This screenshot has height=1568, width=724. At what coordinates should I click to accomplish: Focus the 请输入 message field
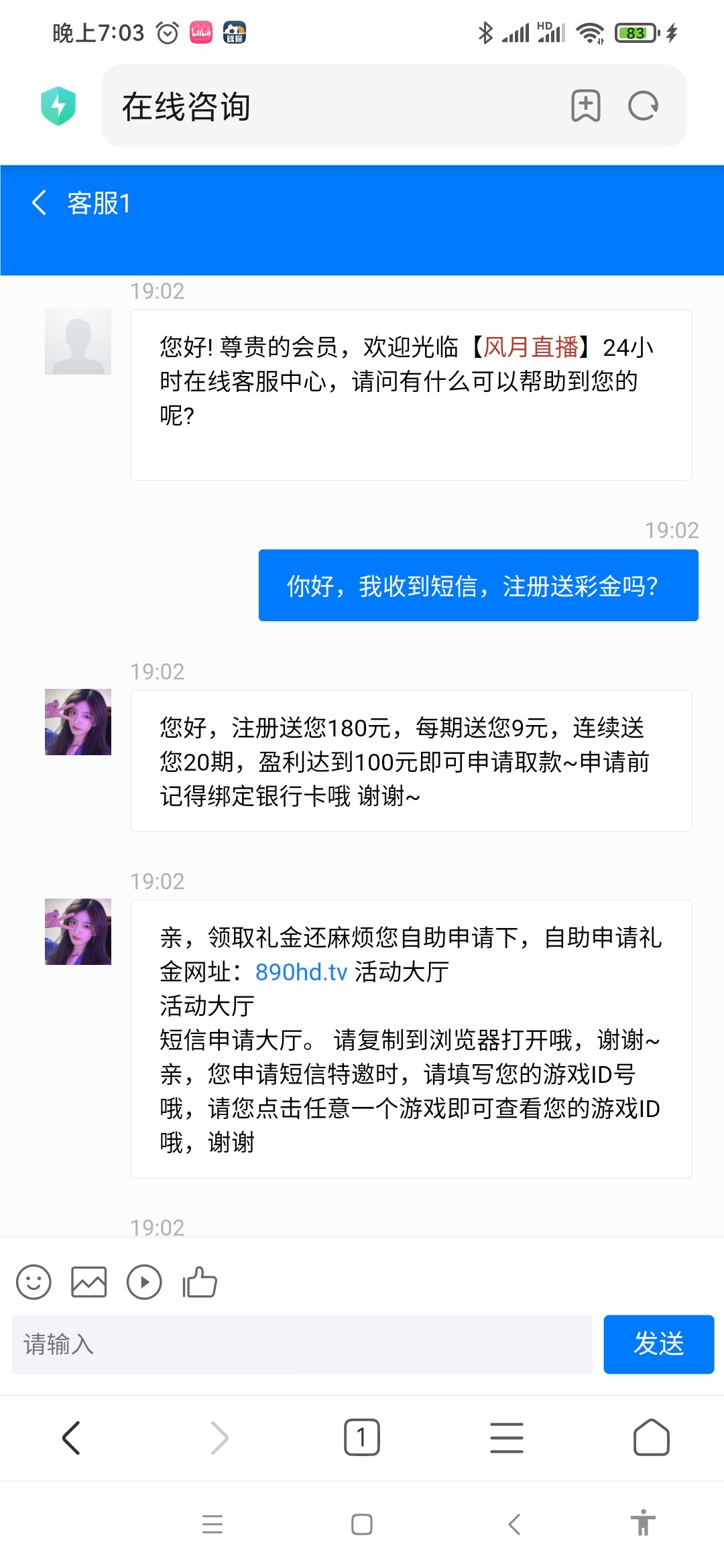pyautogui.click(x=302, y=1344)
